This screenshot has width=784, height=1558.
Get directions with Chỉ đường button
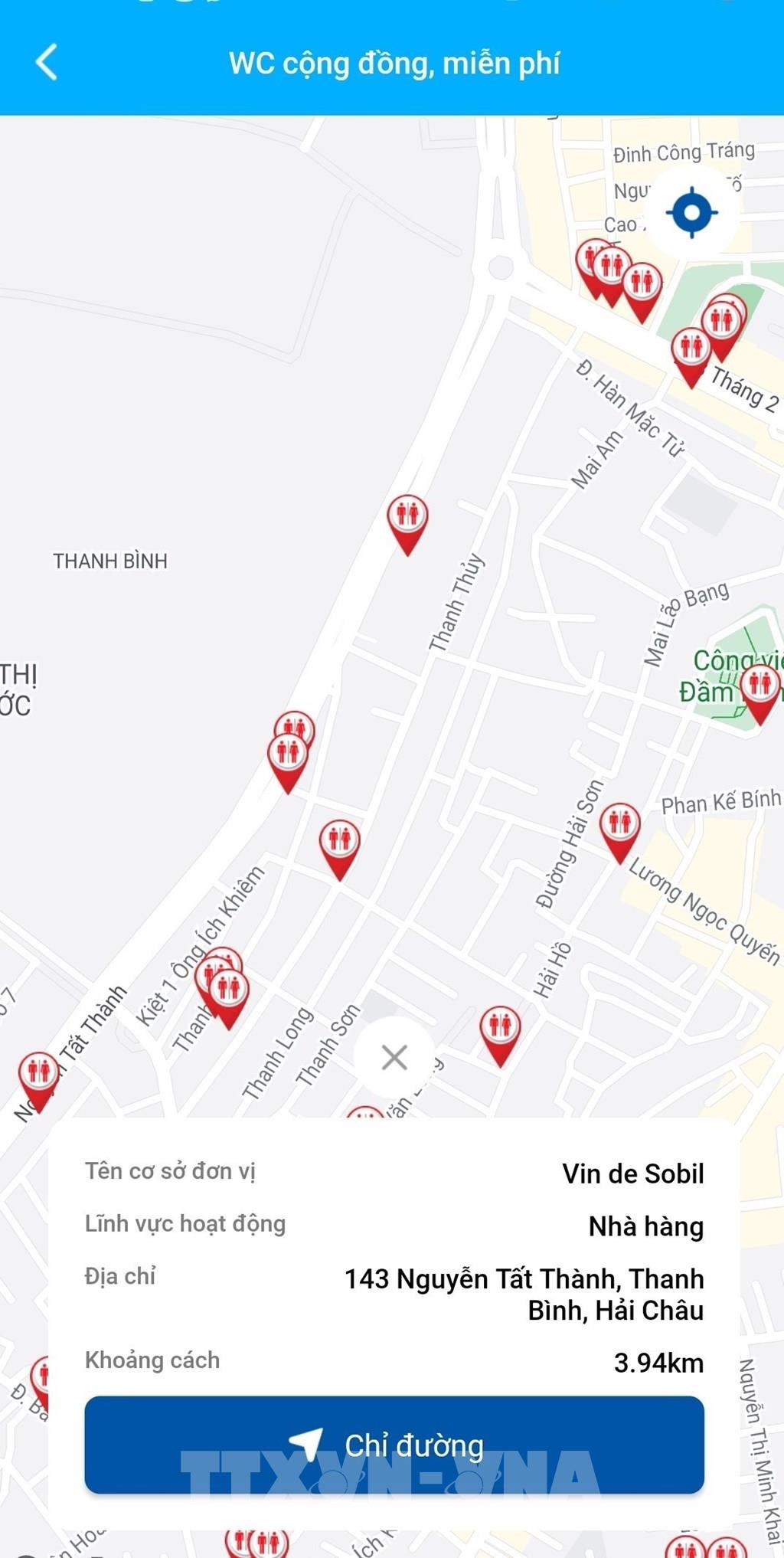394,1445
